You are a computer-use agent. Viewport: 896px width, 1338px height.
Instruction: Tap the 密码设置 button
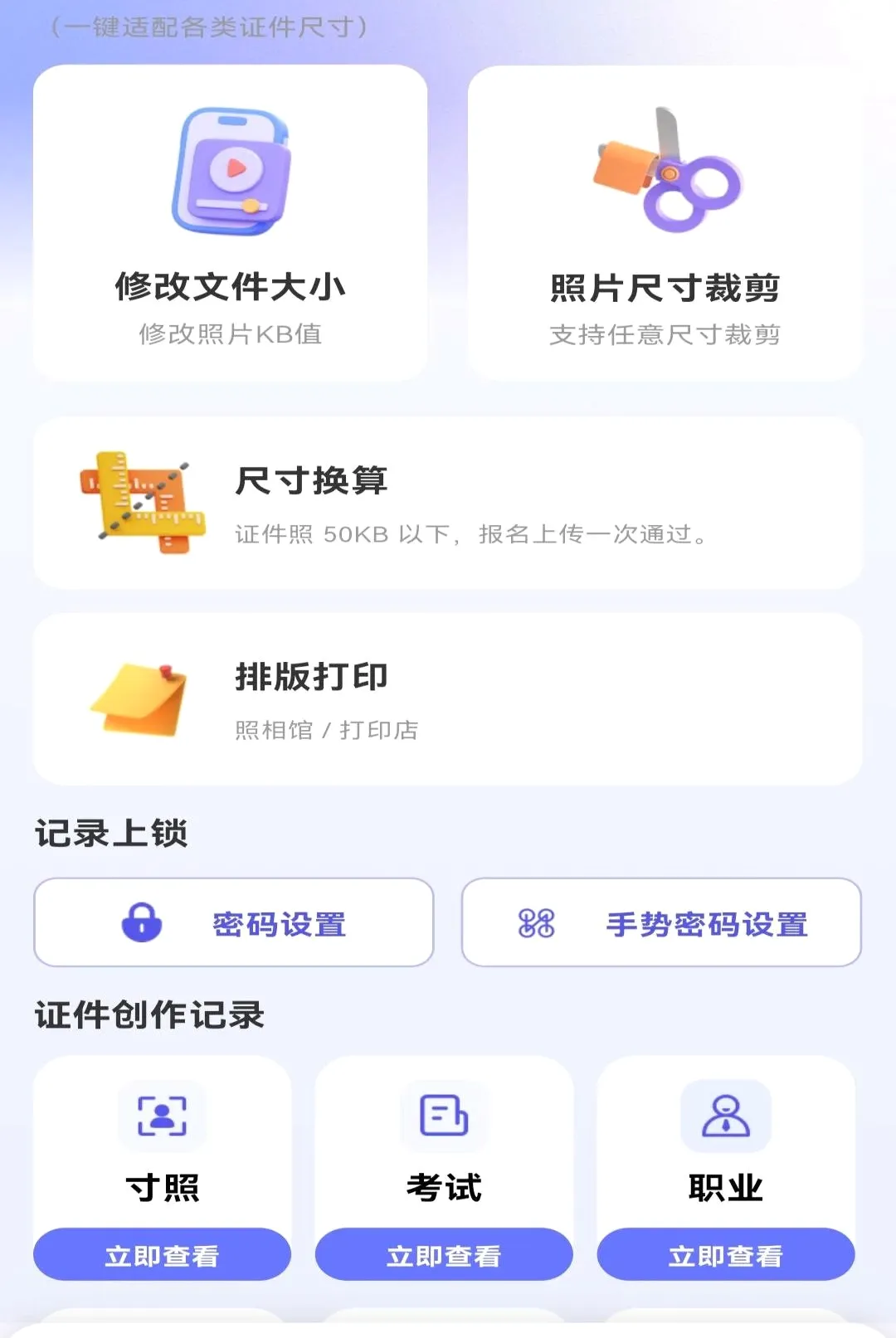(233, 922)
